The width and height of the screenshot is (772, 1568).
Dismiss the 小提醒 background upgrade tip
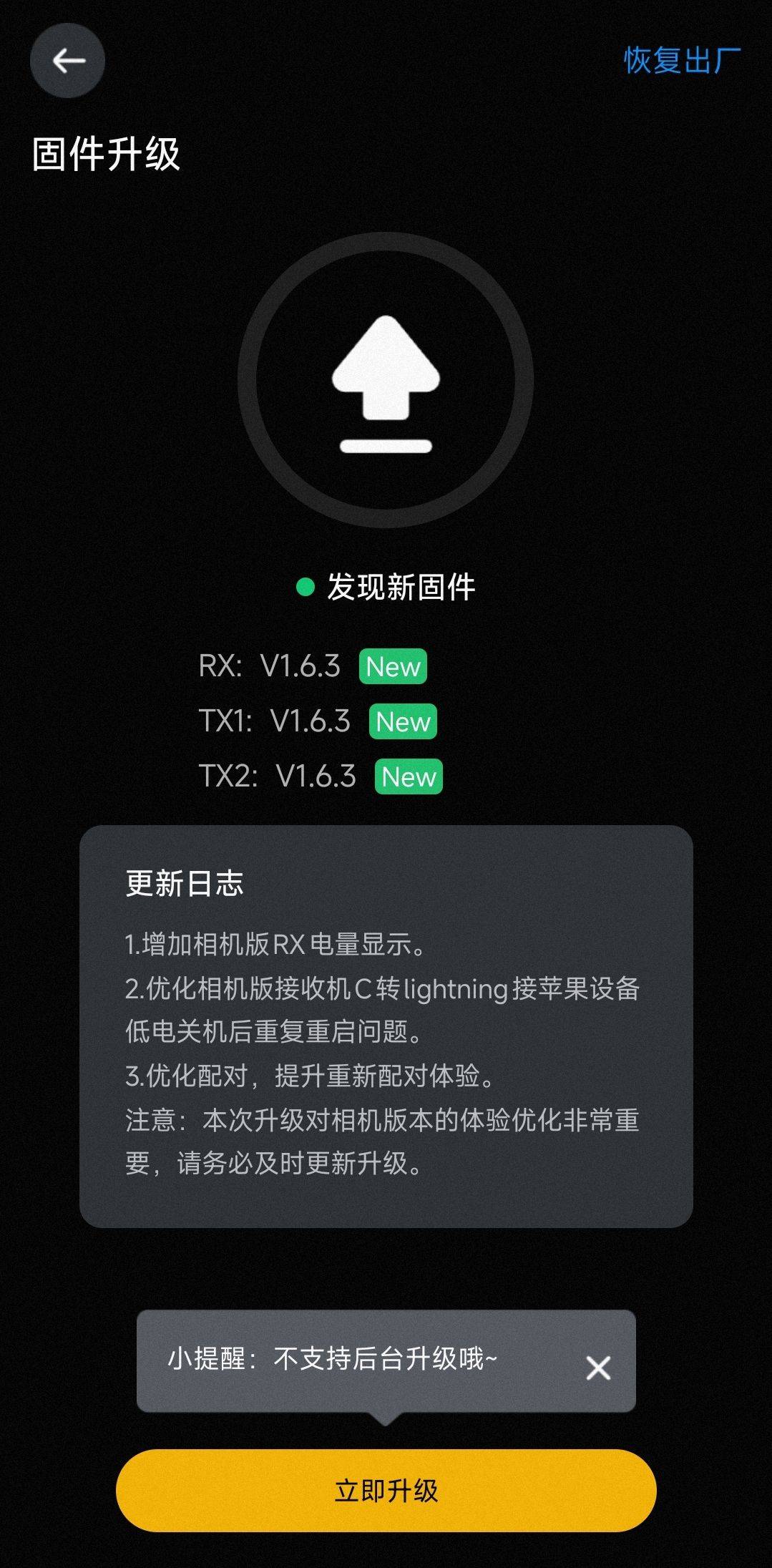(597, 1368)
